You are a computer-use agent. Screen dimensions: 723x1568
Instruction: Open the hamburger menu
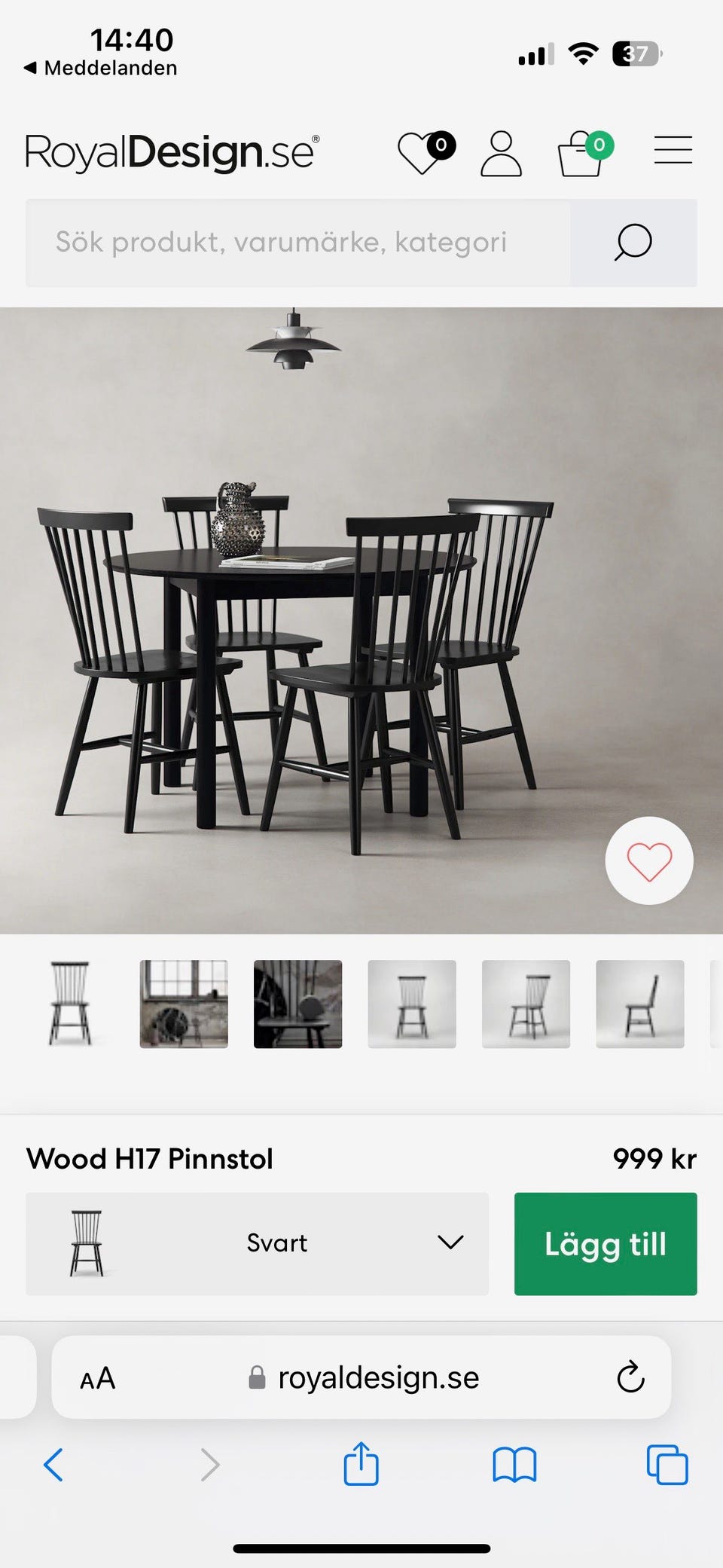tap(673, 150)
